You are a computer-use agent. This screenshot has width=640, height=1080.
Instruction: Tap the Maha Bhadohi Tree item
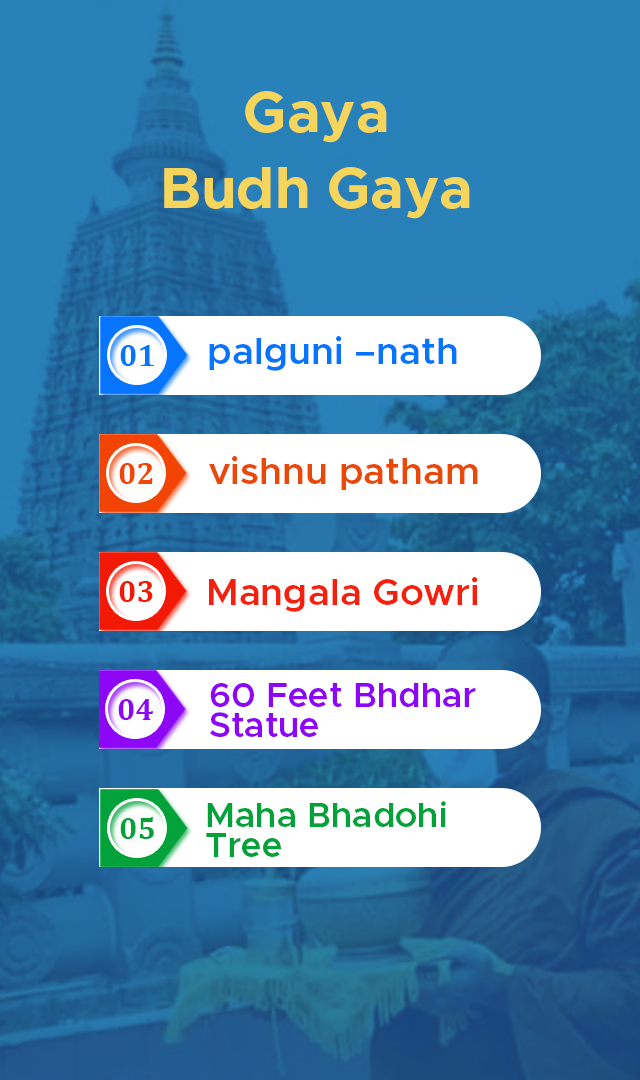point(325,828)
